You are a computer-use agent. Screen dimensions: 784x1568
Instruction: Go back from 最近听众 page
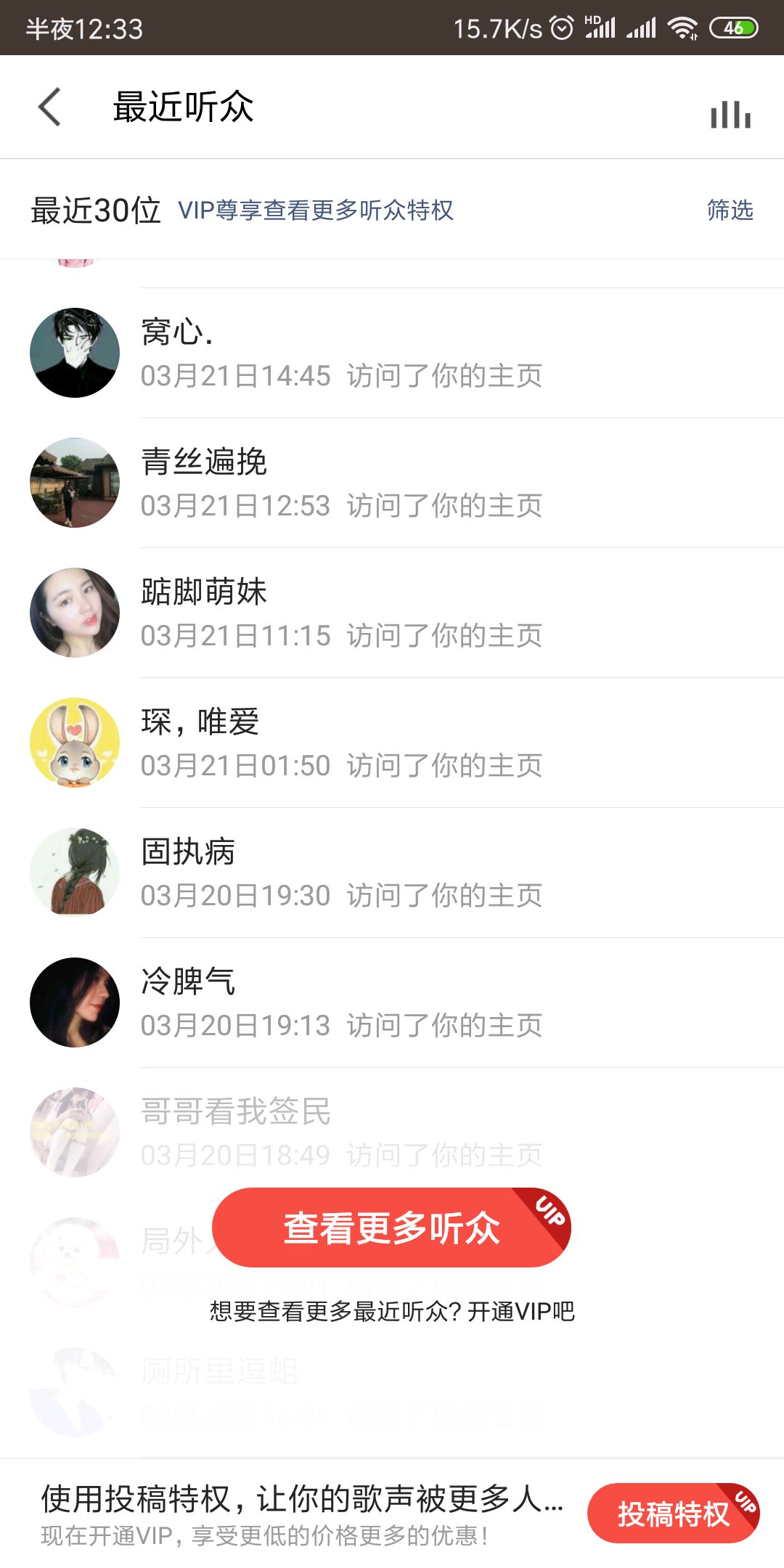click(49, 107)
